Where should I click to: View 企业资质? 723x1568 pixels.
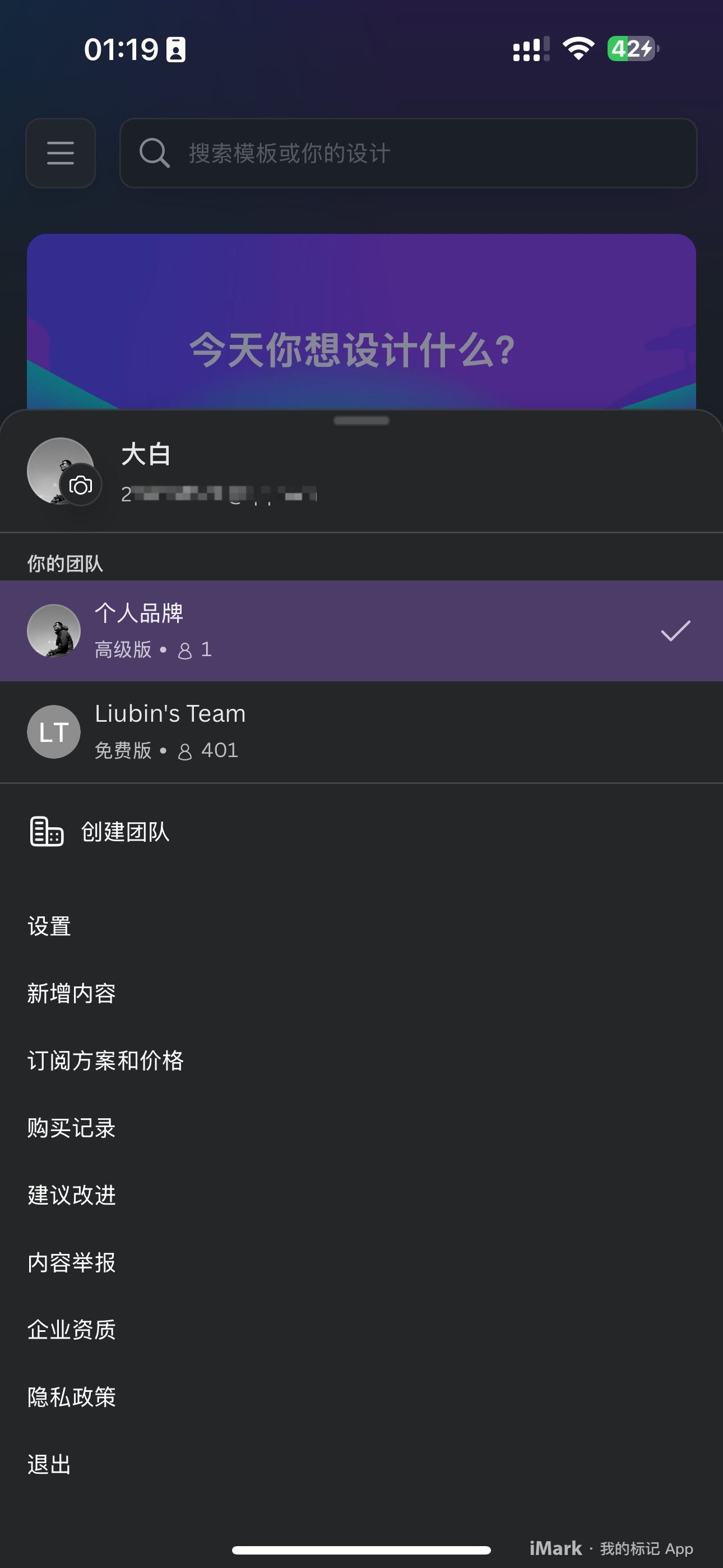[72, 1330]
